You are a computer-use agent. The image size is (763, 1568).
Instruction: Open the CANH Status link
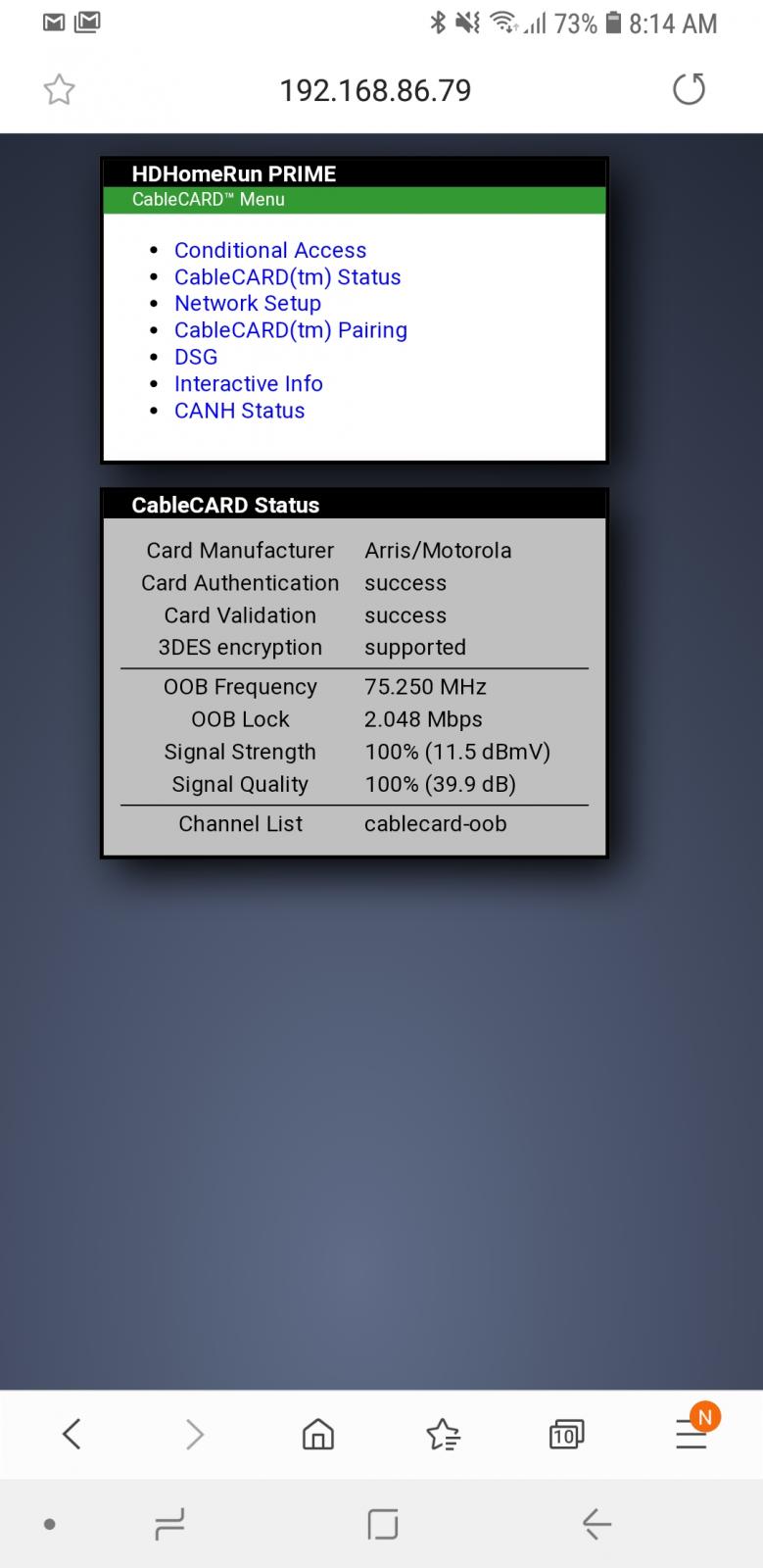(239, 411)
